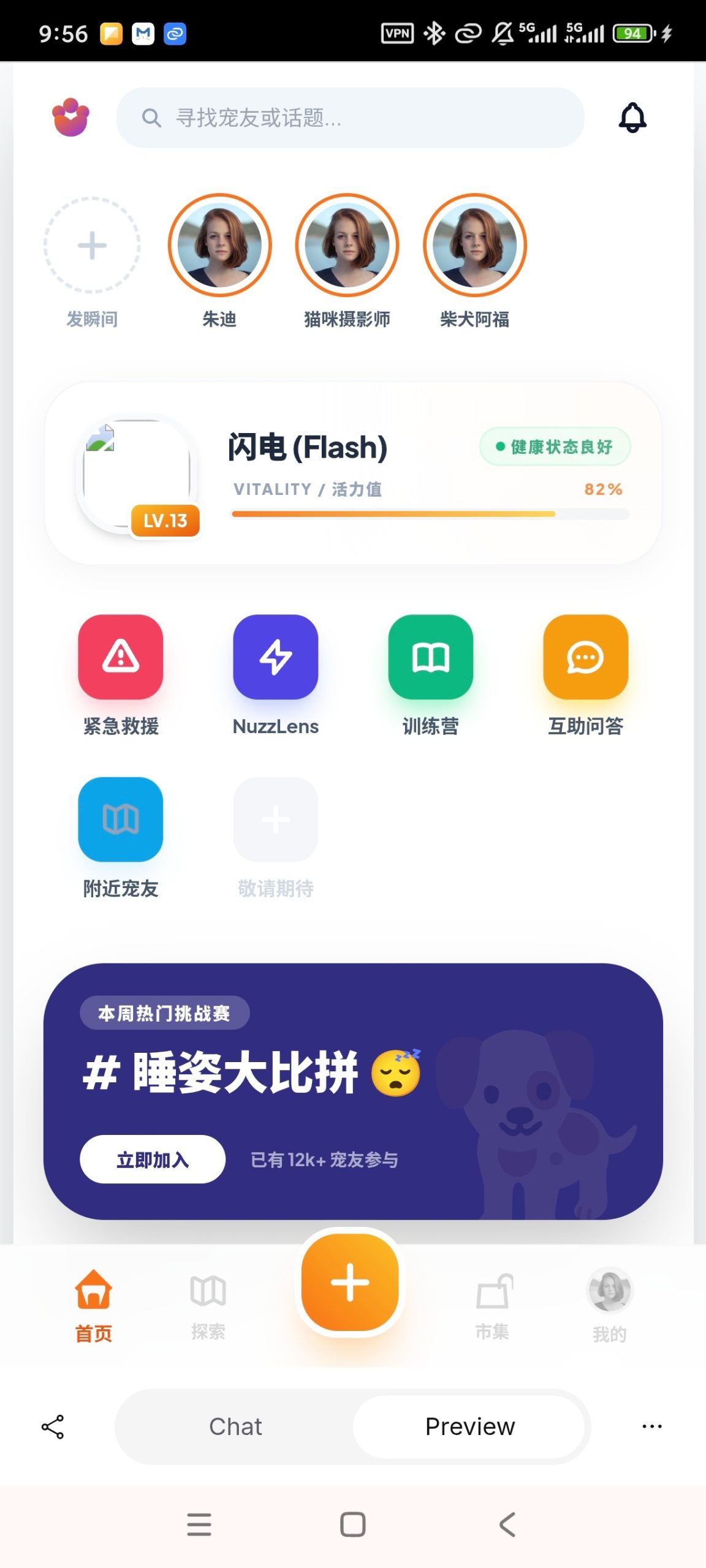This screenshot has height=1568, width=706.
Task: Add a new shortcut via 敬请期待 placeholder
Action: coord(276,820)
